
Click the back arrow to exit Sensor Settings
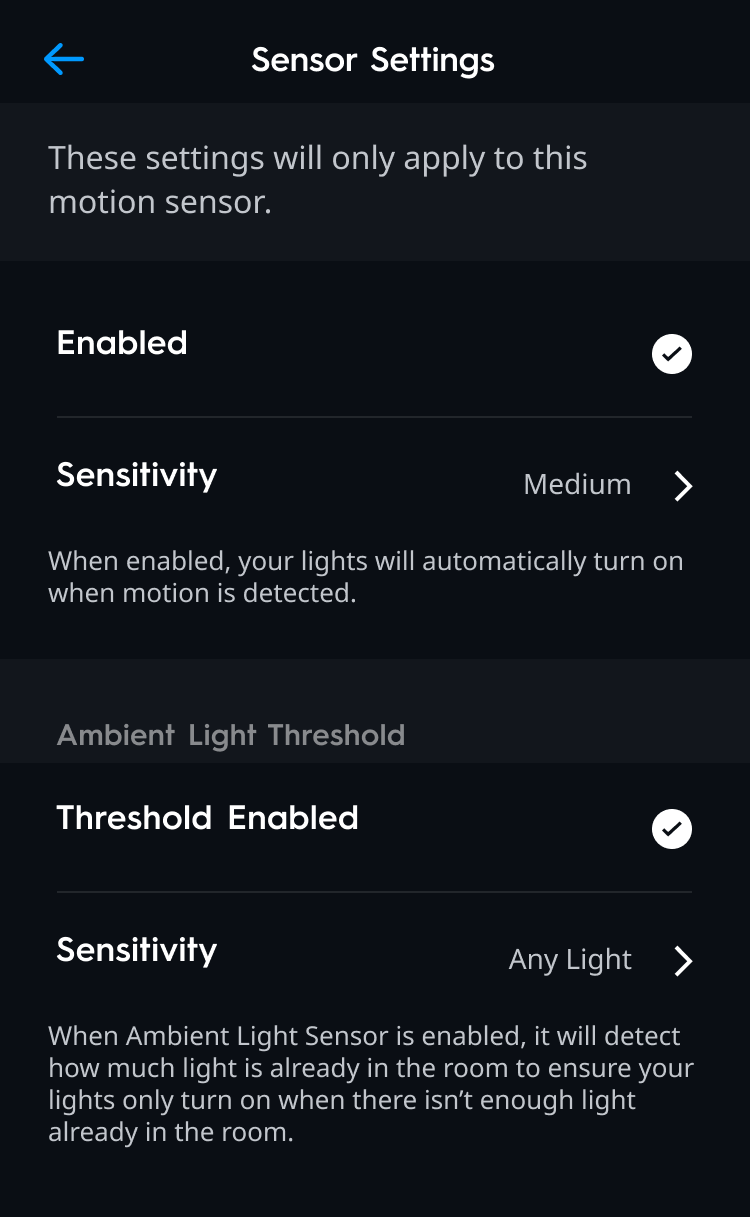pyautogui.click(x=63, y=59)
